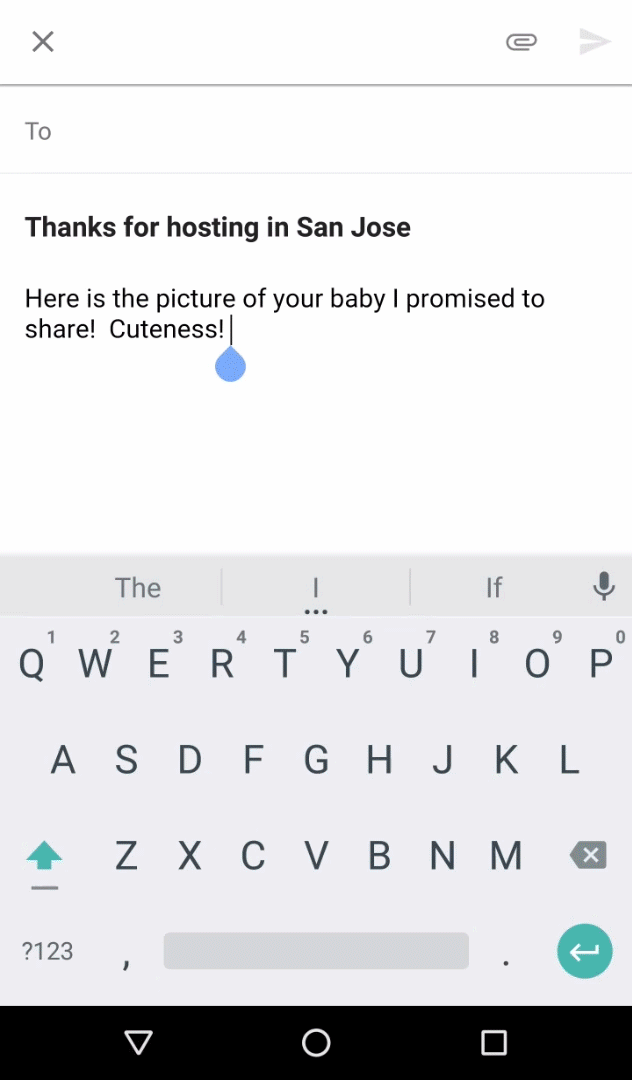The width and height of the screenshot is (632, 1080).
Task: Select the suggested word "I"
Action: (x=316, y=587)
